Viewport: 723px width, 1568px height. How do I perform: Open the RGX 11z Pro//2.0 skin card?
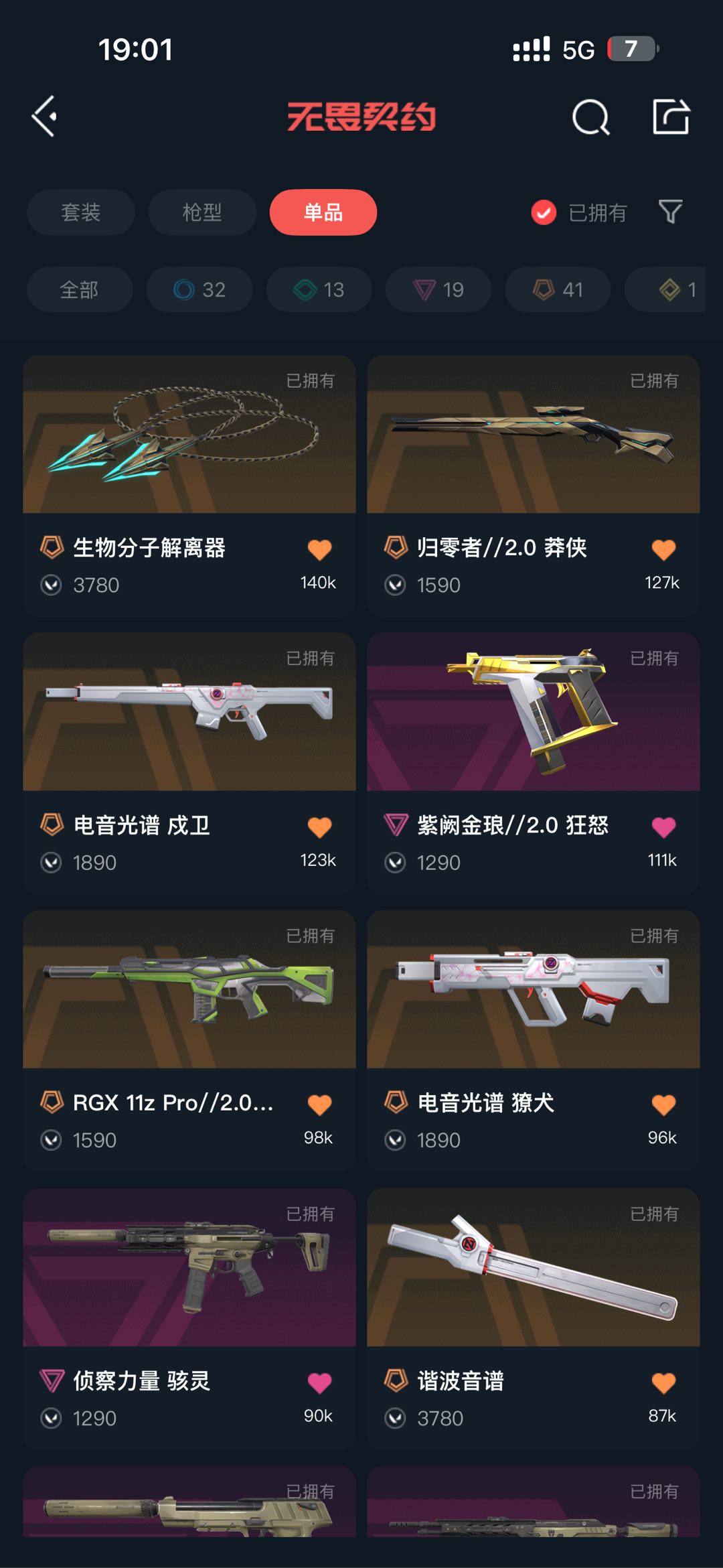click(189, 1040)
